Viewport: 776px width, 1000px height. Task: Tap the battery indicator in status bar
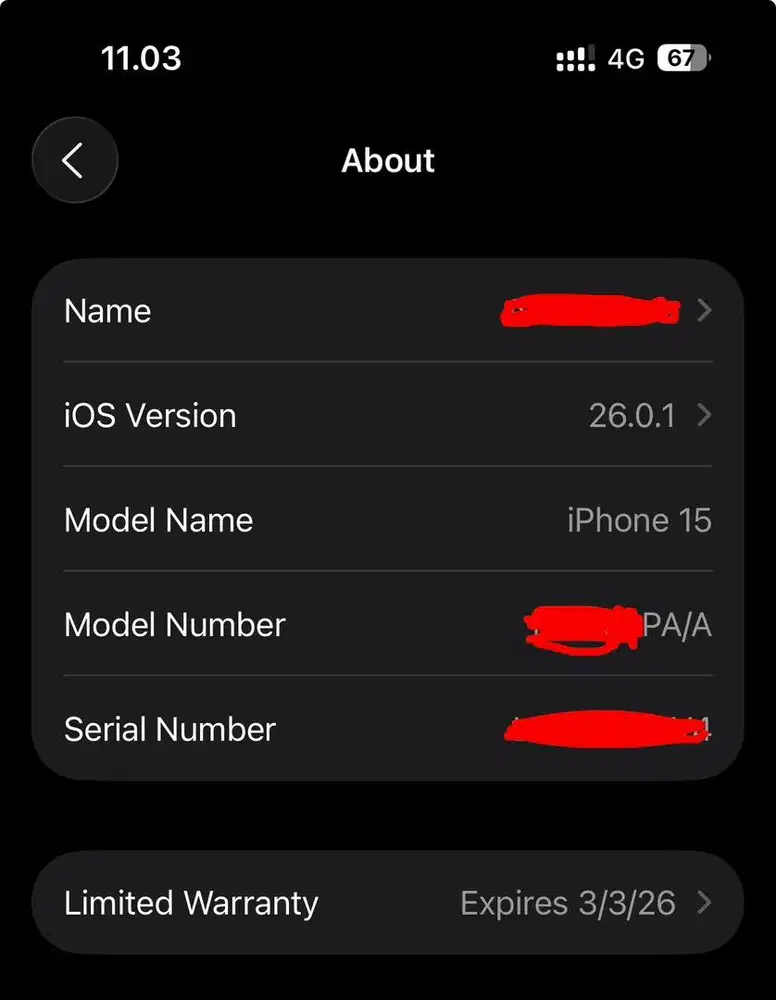point(682,57)
